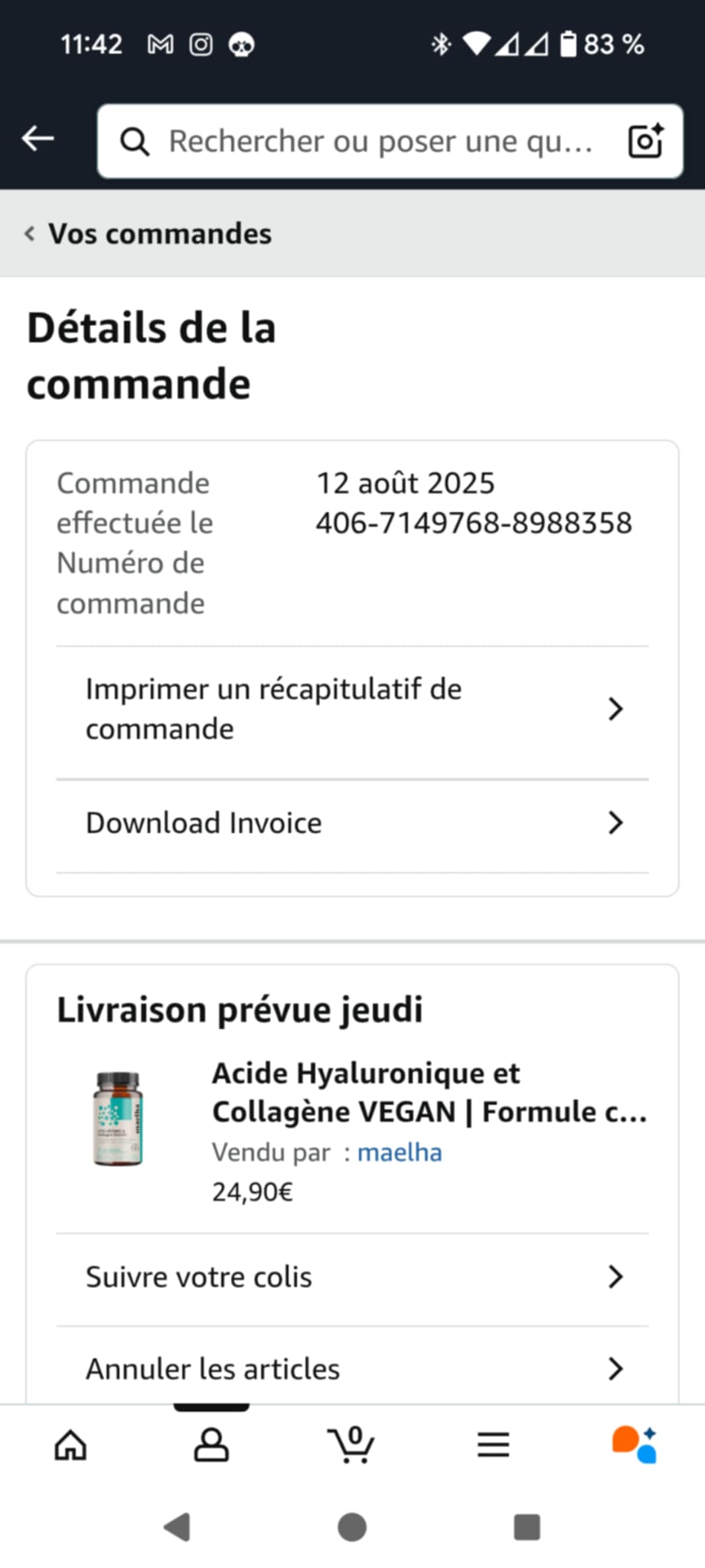Open the camera lens search icon
The width and height of the screenshot is (705, 1568).
[645, 141]
